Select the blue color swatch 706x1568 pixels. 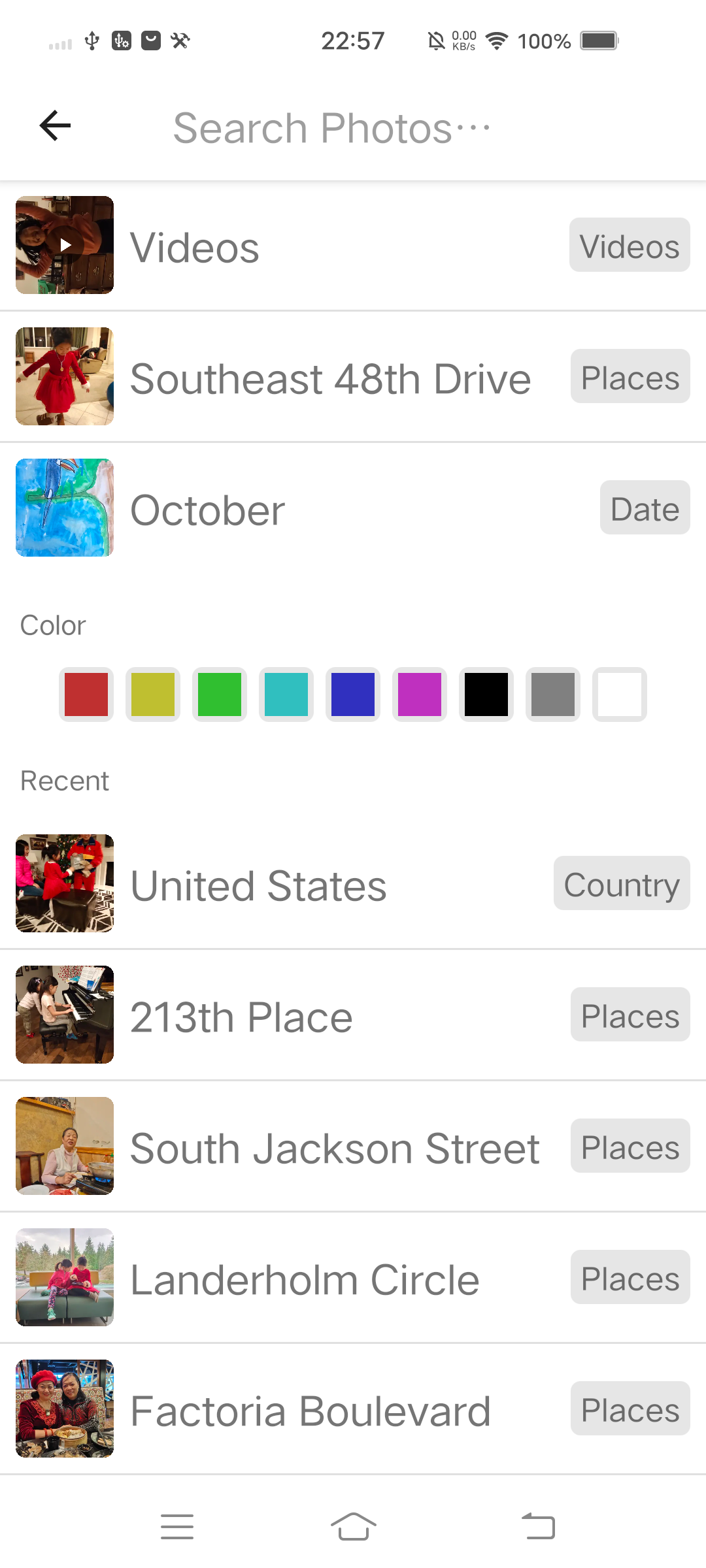[353, 694]
